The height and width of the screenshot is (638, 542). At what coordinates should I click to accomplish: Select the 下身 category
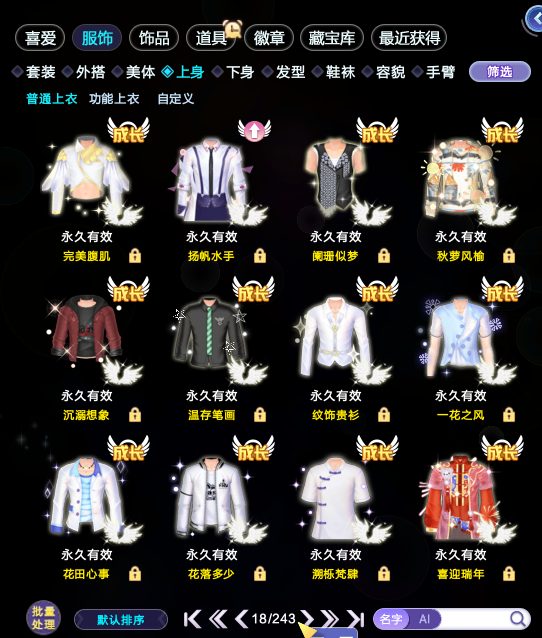click(x=234, y=72)
